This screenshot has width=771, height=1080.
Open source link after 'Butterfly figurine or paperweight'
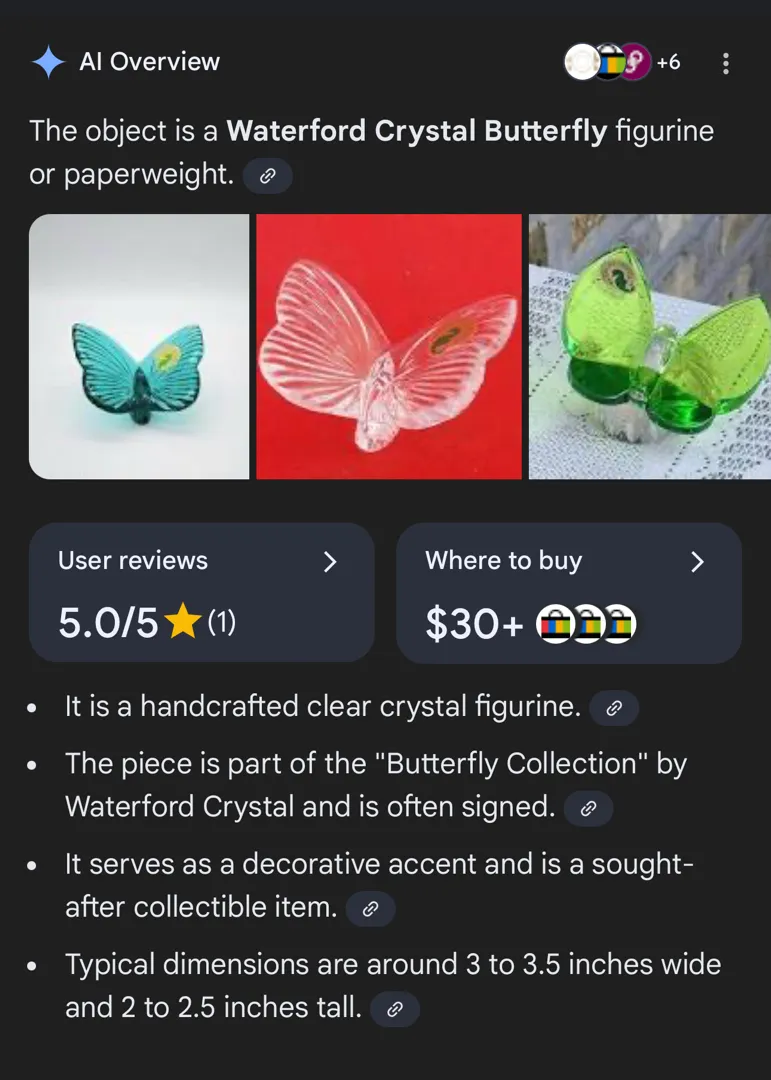[x=268, y=177]
